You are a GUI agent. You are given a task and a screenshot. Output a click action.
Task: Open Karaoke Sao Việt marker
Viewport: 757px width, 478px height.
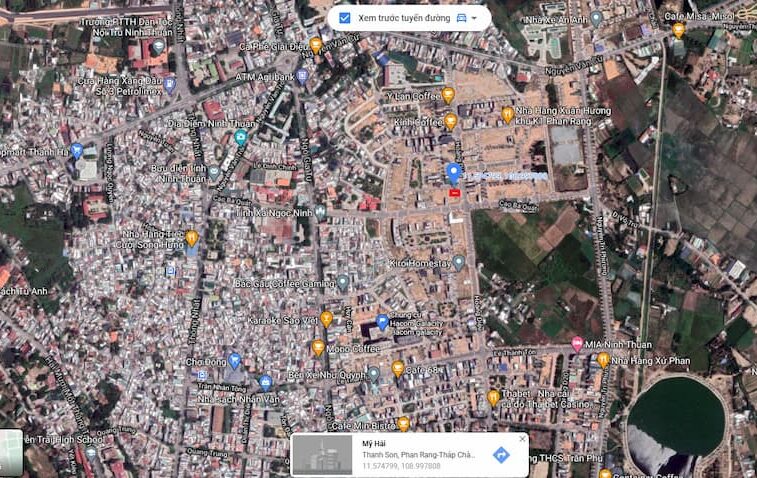[326, 319]
